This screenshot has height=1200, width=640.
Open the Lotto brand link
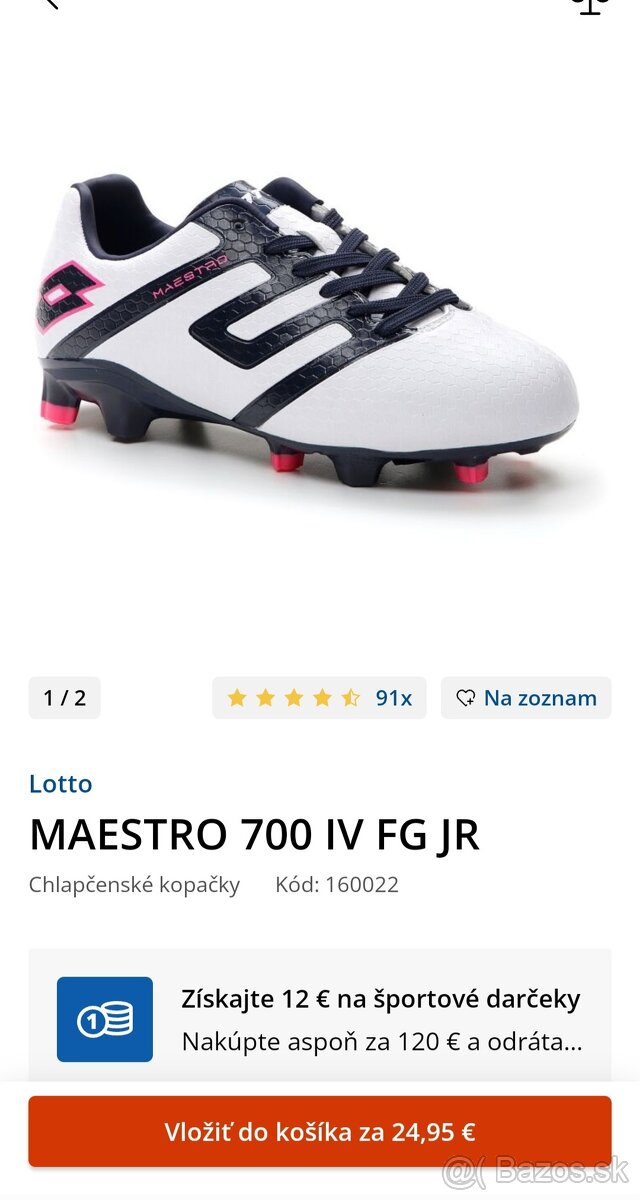(x=60, y=784)
